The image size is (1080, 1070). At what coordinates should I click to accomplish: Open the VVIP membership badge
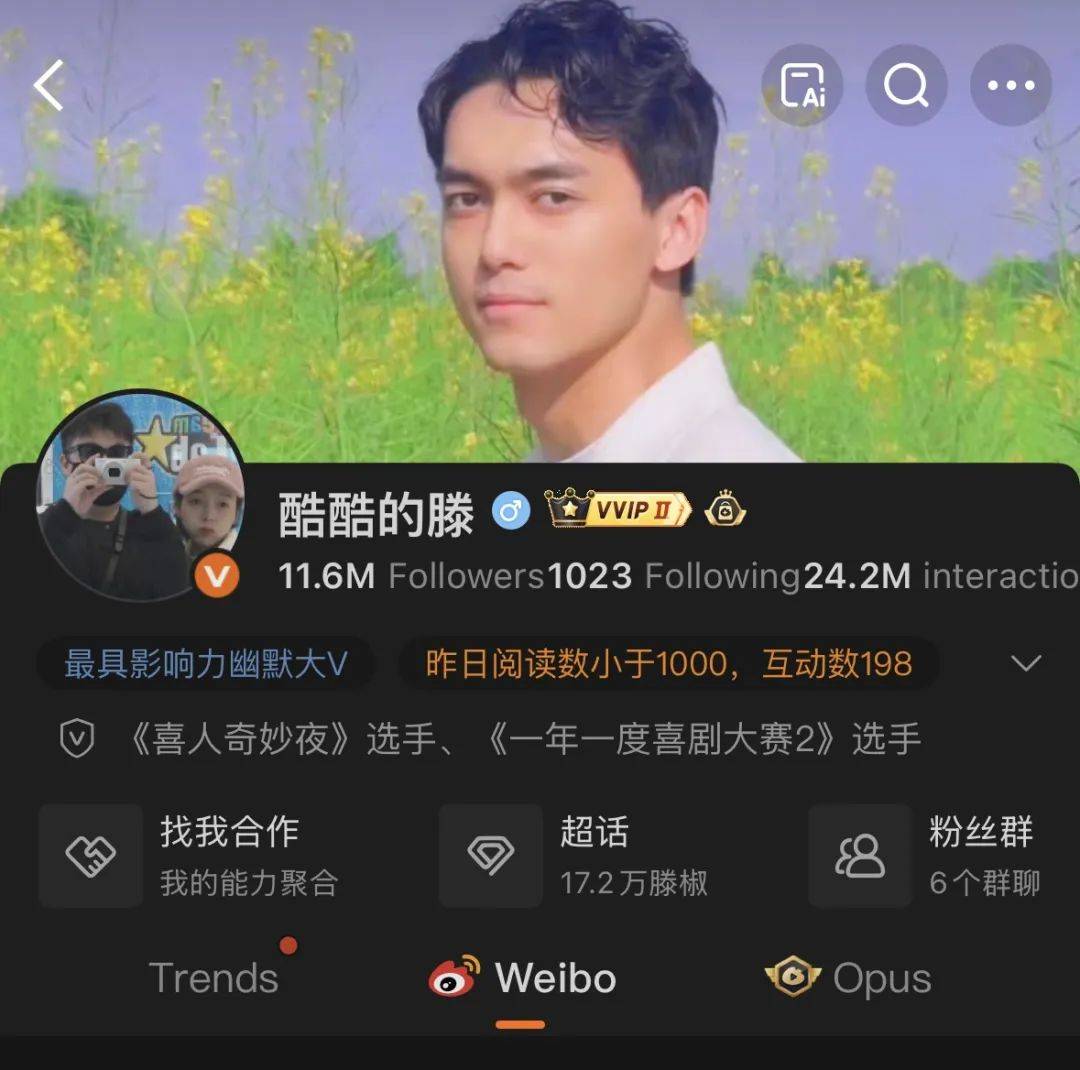point(619,511)
